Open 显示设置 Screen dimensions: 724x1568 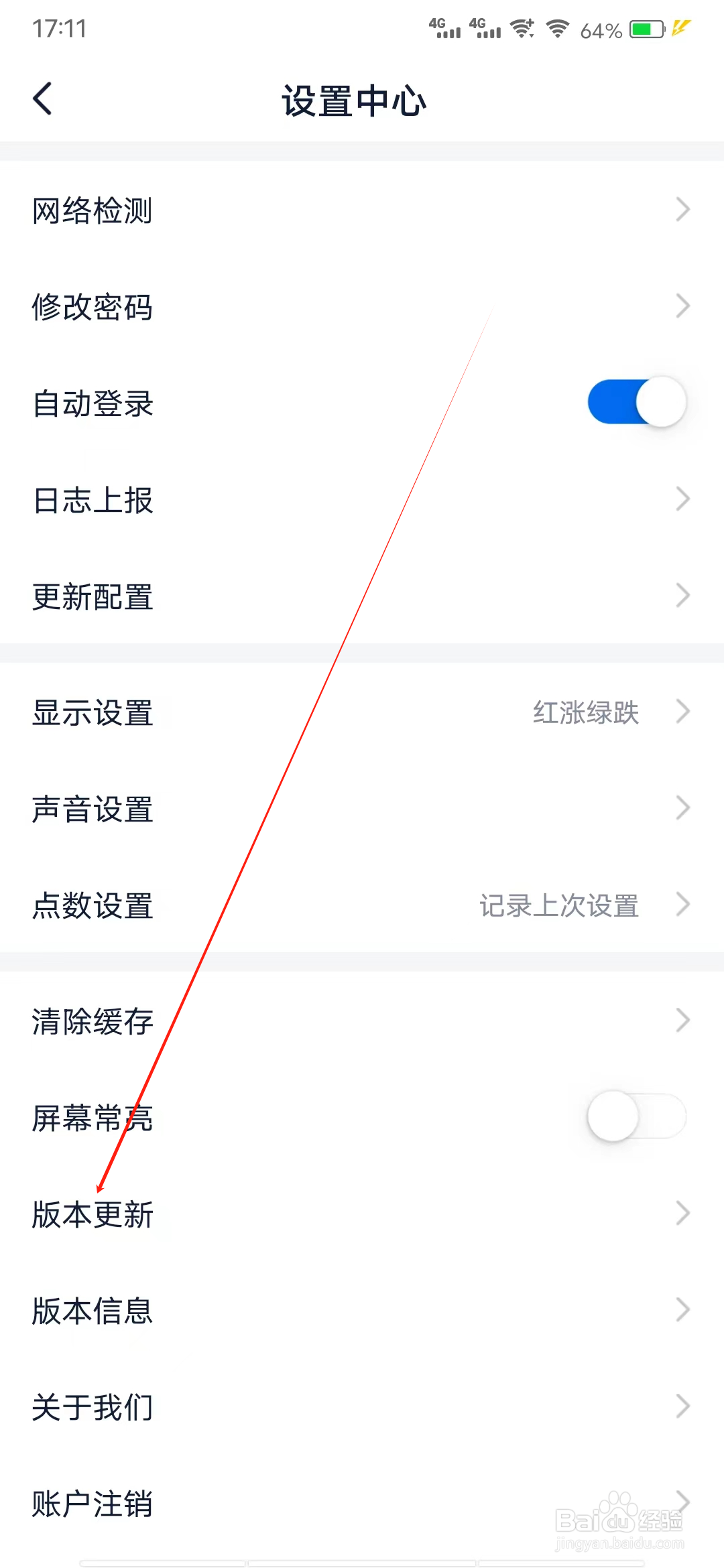tap(93, 713)
